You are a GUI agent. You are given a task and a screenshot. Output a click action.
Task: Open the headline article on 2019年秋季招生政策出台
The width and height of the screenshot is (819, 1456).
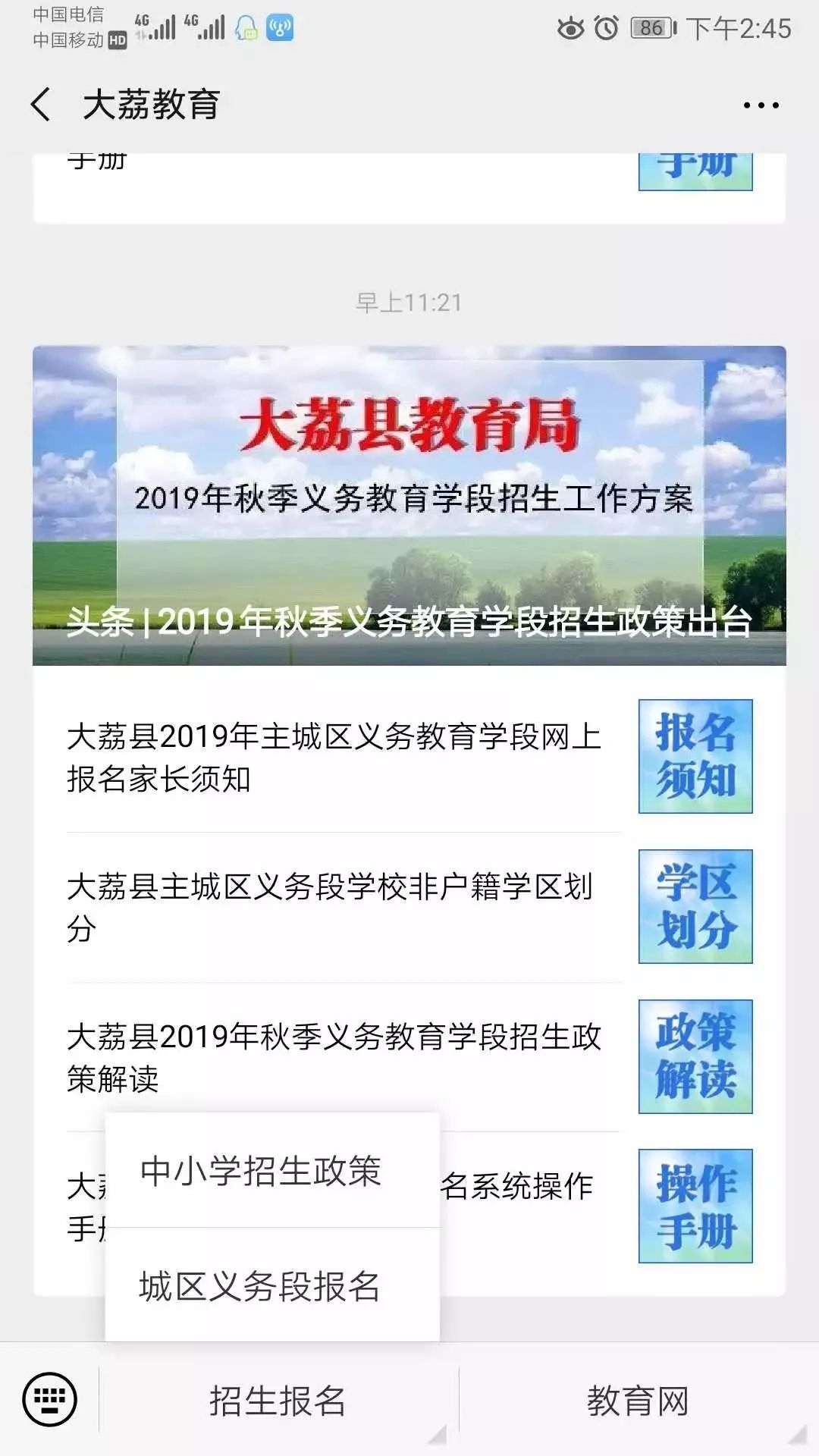pyautogui.click(x=409, y=506)
